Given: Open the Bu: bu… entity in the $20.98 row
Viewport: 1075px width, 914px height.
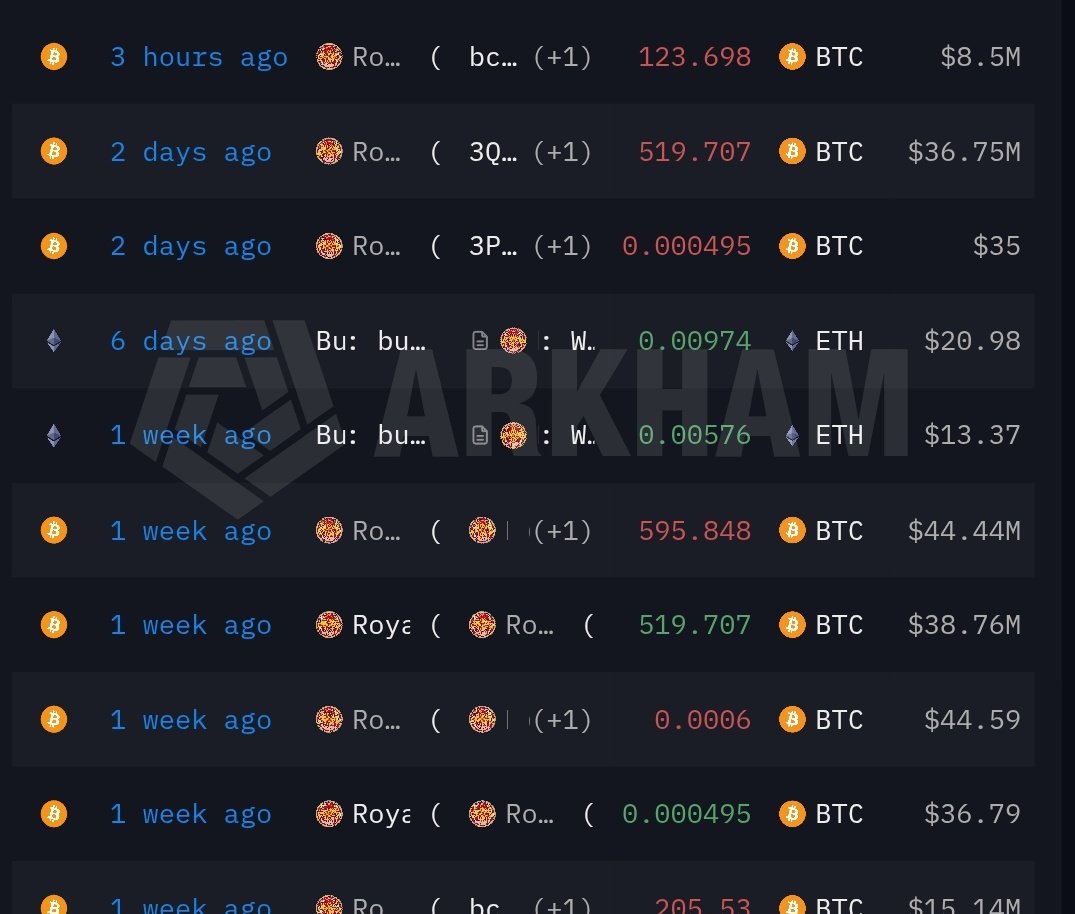Looking at the screenshot, I should click(371, 341).
